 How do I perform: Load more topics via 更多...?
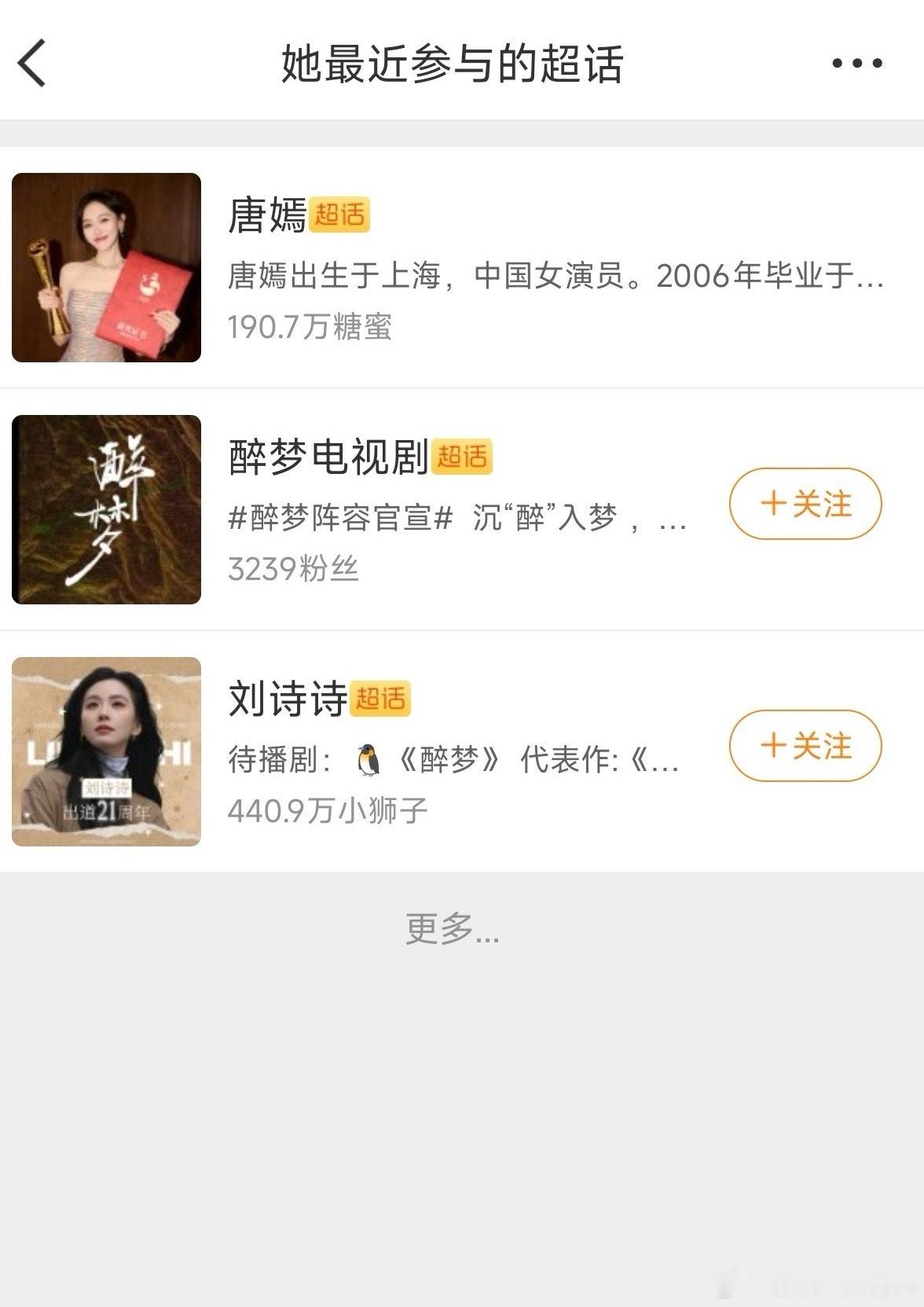pyautogui.click(x=453, y=928)
